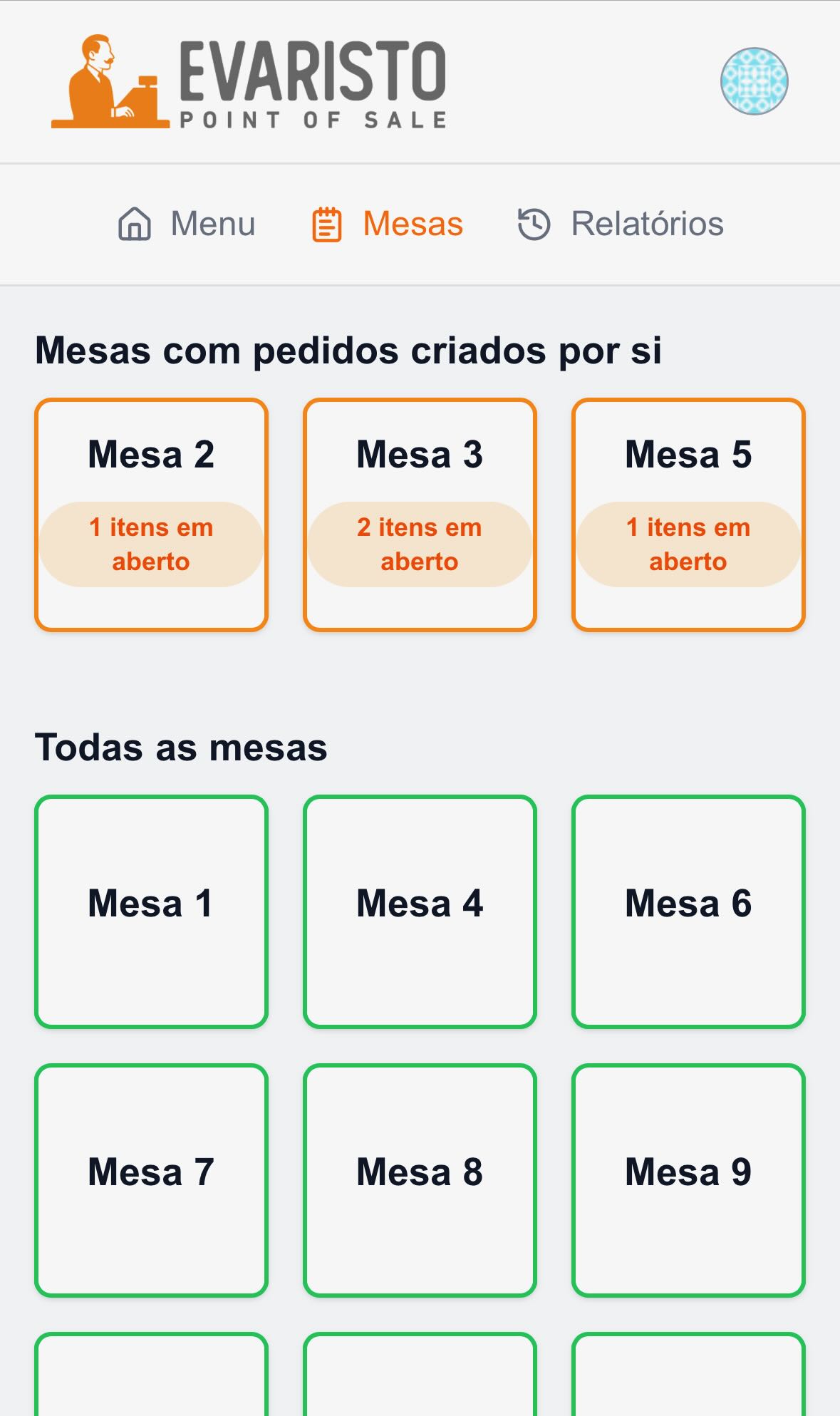Open the Mesa 5 order card
Image resolution: width=840 pixels, height=1416 pixels.
pos(688,515)
